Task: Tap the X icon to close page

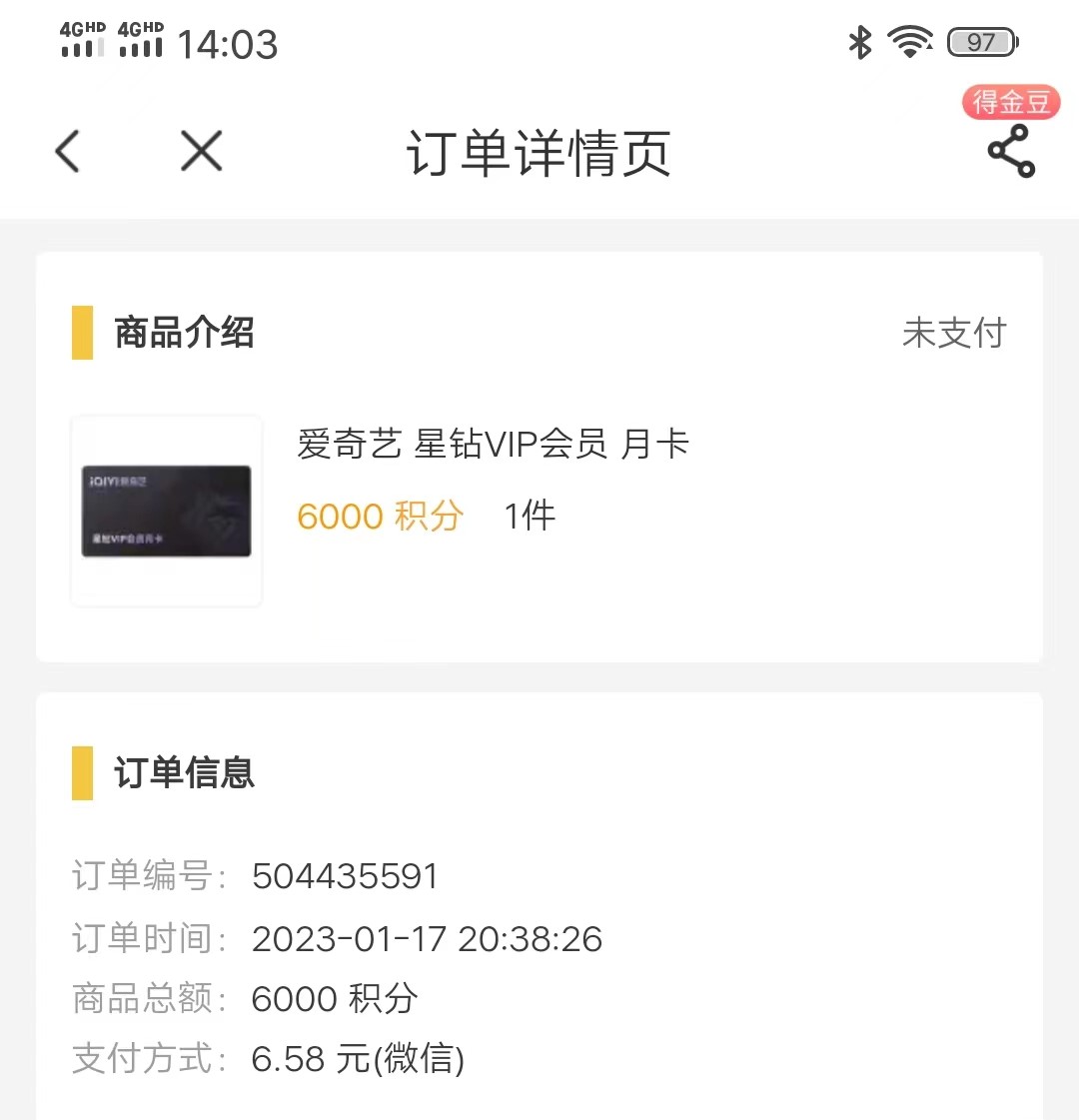Action: [x=200, y=151]
